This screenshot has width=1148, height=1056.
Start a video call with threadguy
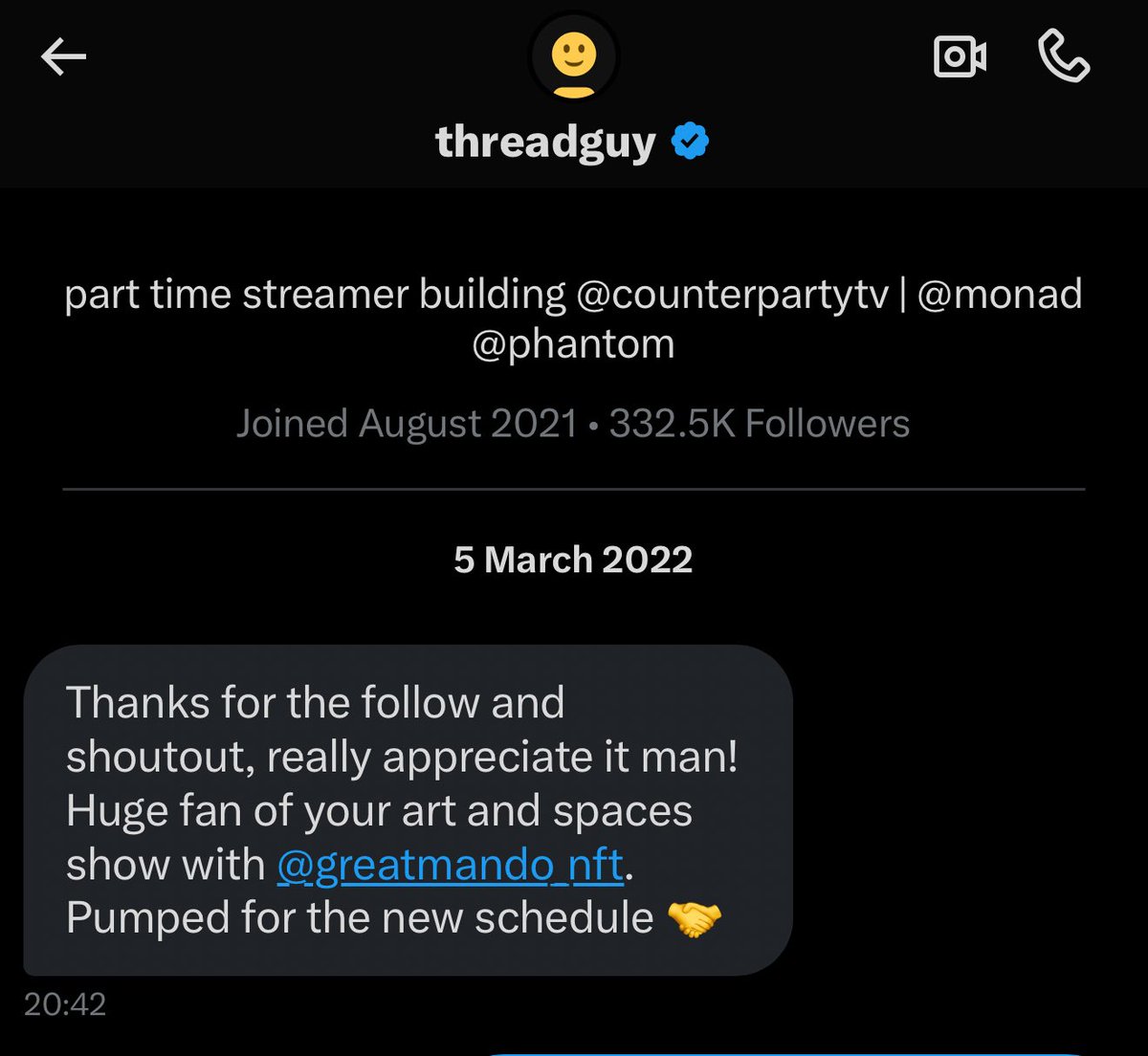pos(959,57)
